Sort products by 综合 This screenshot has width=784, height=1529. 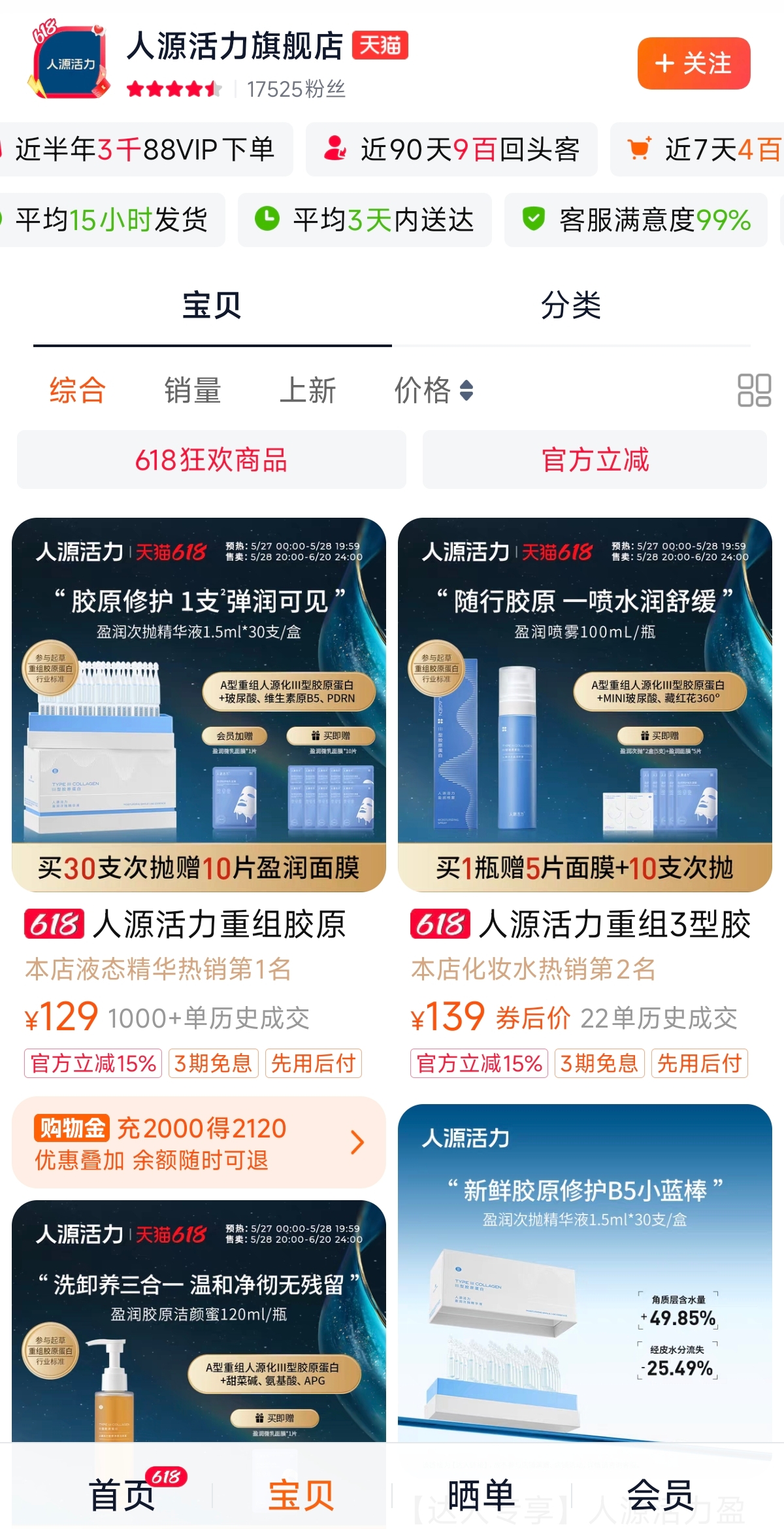[77, 390]
